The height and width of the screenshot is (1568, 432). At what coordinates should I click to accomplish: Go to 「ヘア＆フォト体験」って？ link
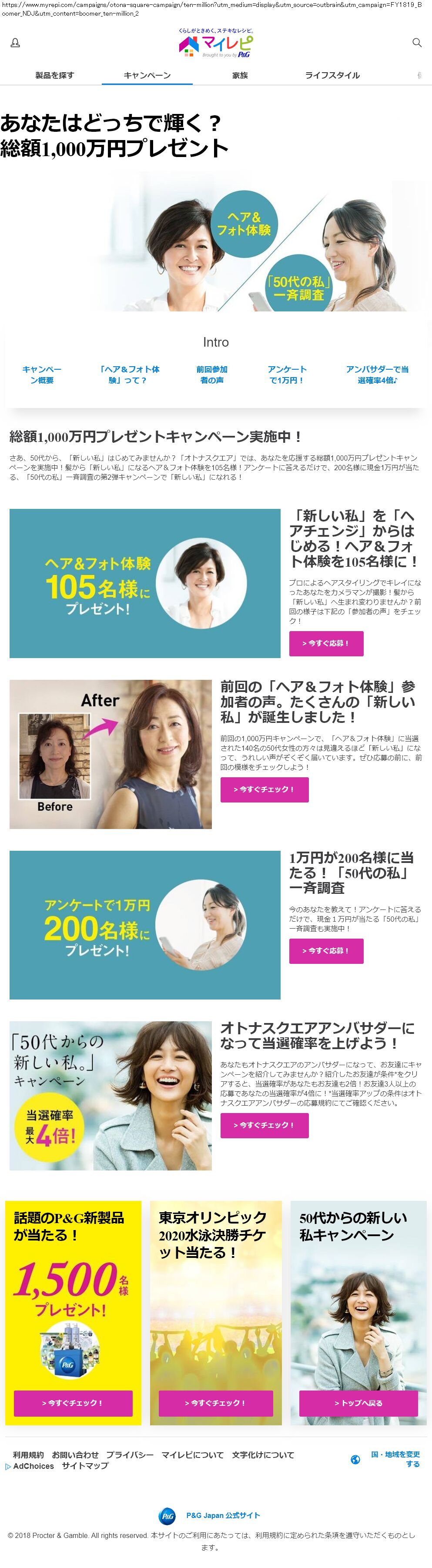pos(129,375)
